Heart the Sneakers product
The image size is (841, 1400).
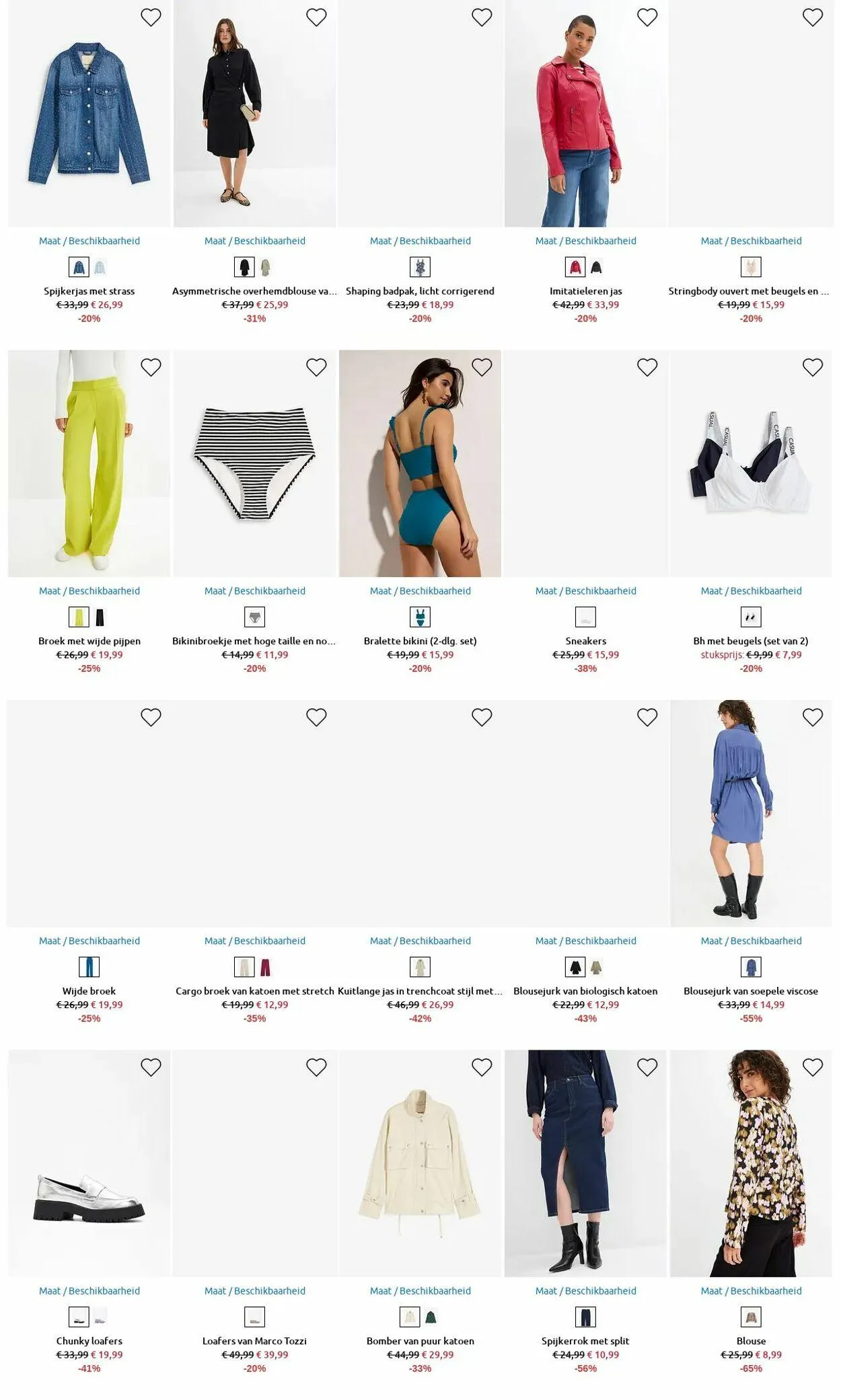pyautogui.click(x=647, y=367)
